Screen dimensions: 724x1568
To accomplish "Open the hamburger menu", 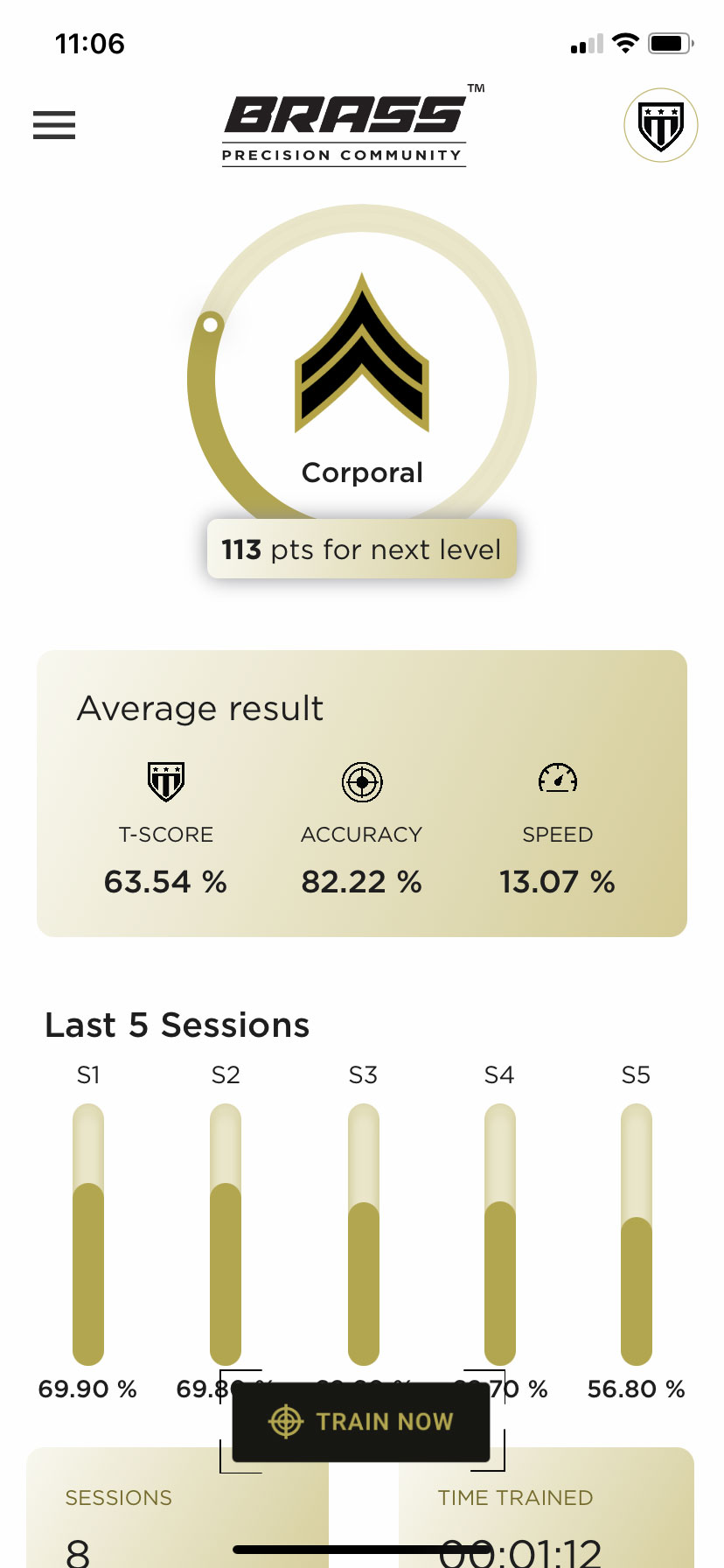I will pos(54,125).
